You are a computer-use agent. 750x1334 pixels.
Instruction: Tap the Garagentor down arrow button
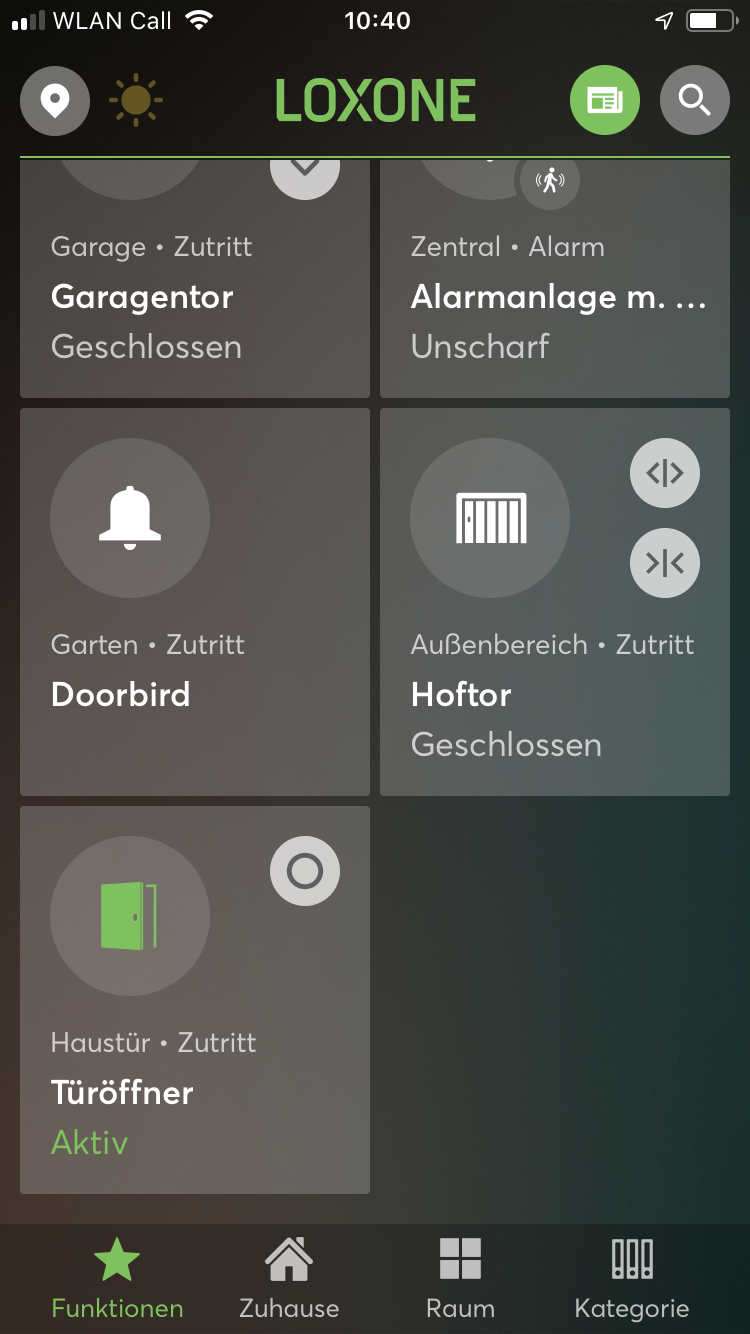tap(305, 170)
